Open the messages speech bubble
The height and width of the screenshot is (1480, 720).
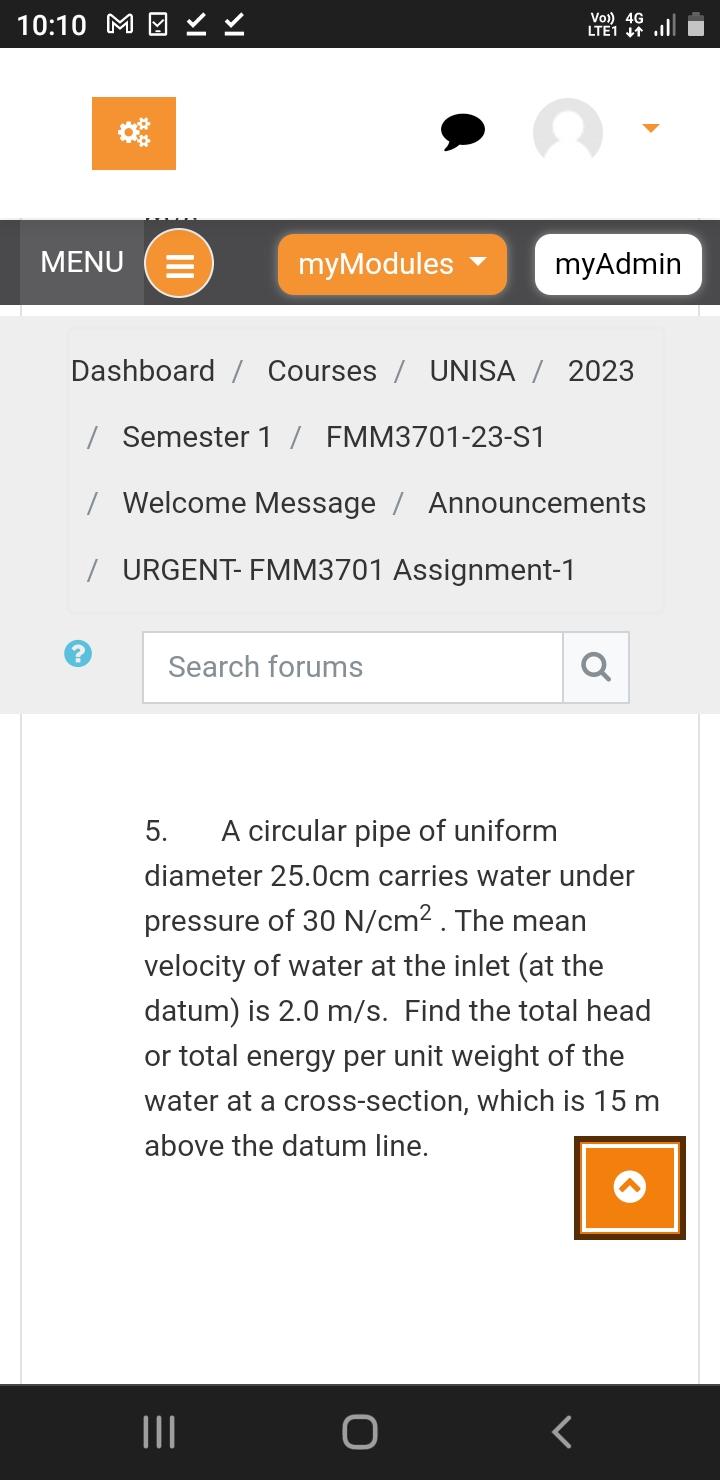point(462,131)
